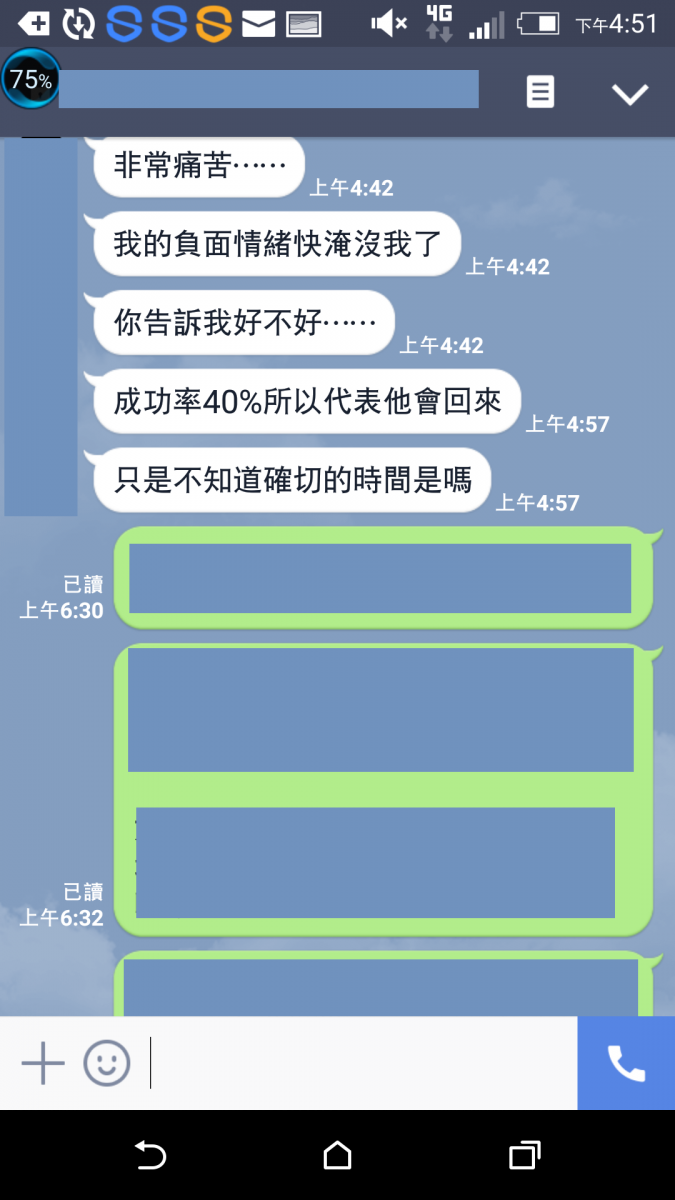The image size is (675, 1200).
Task: Go back using system back button
Action: coord(150,1155)
